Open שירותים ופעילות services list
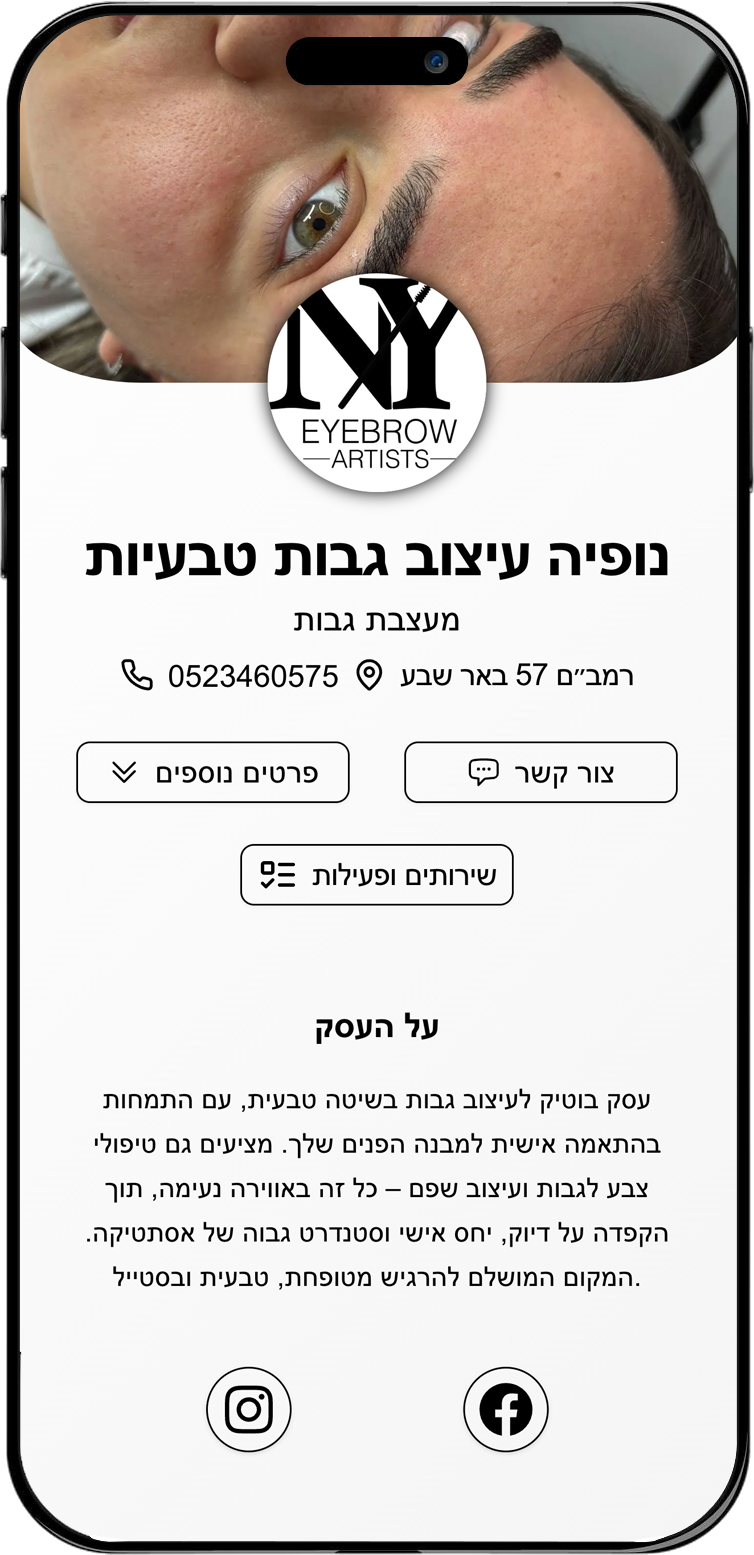The image size is (754, 1555). pyautogui.click(x=377, y=875)
